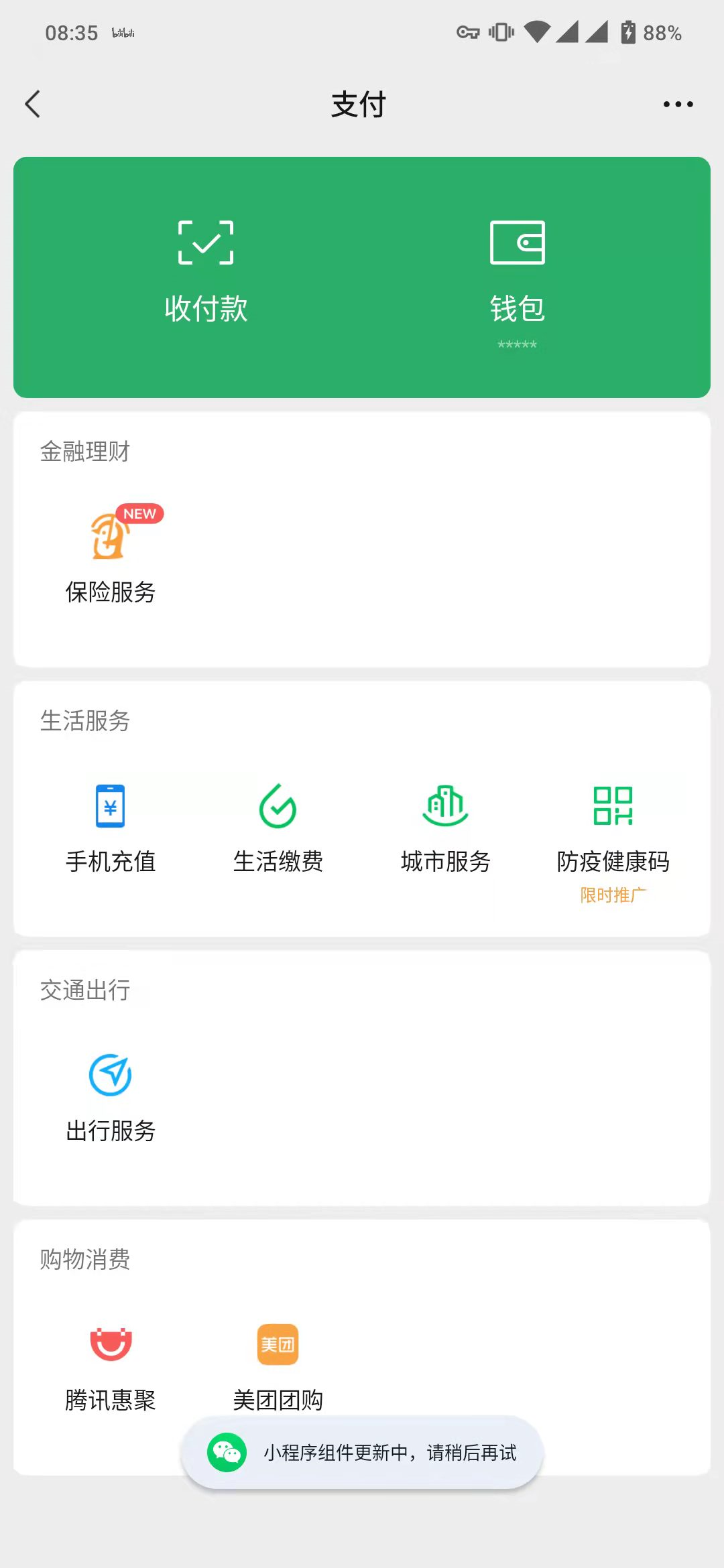The image size is (724, 1568).
Task: Go back from the 支付 page
Action: [33, 104]
